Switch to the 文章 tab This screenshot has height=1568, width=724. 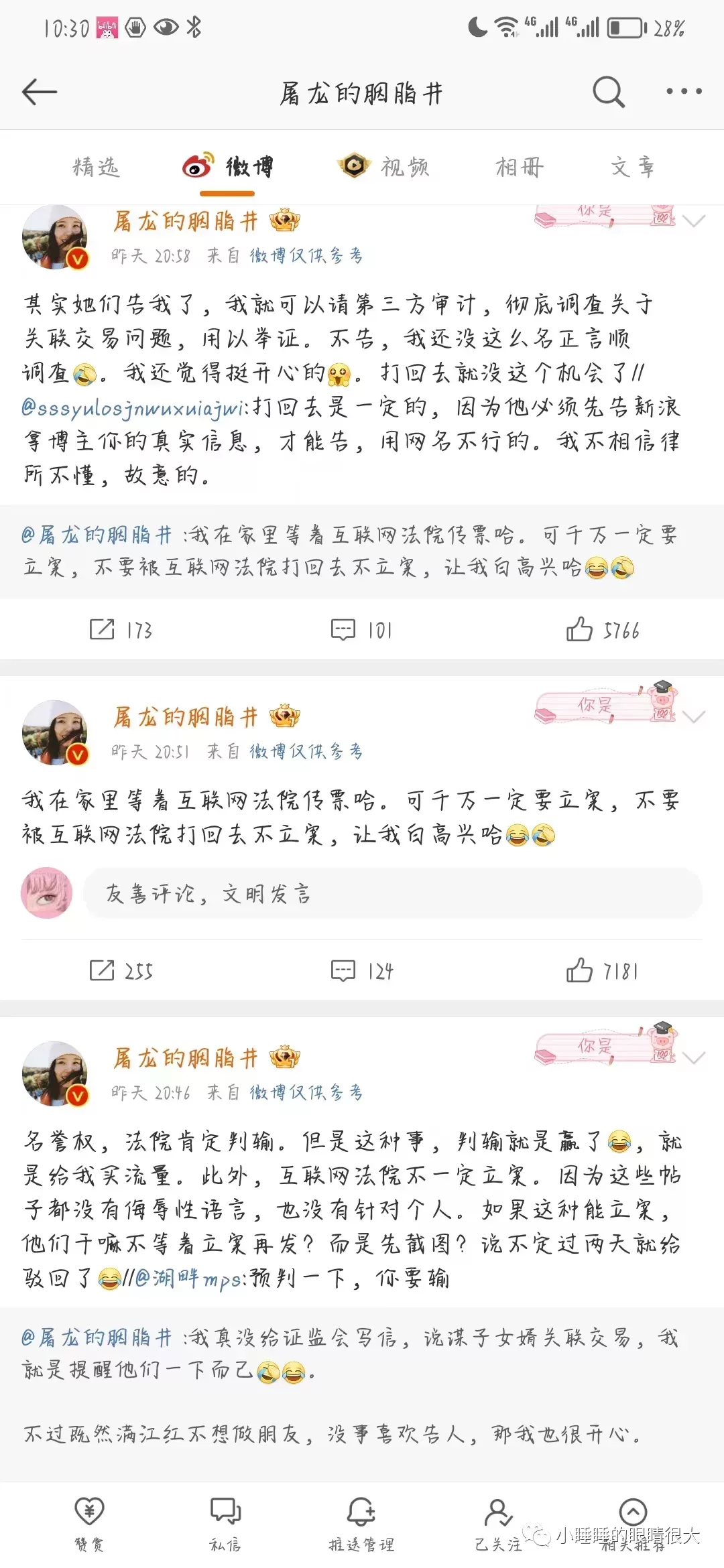point(631,167)
